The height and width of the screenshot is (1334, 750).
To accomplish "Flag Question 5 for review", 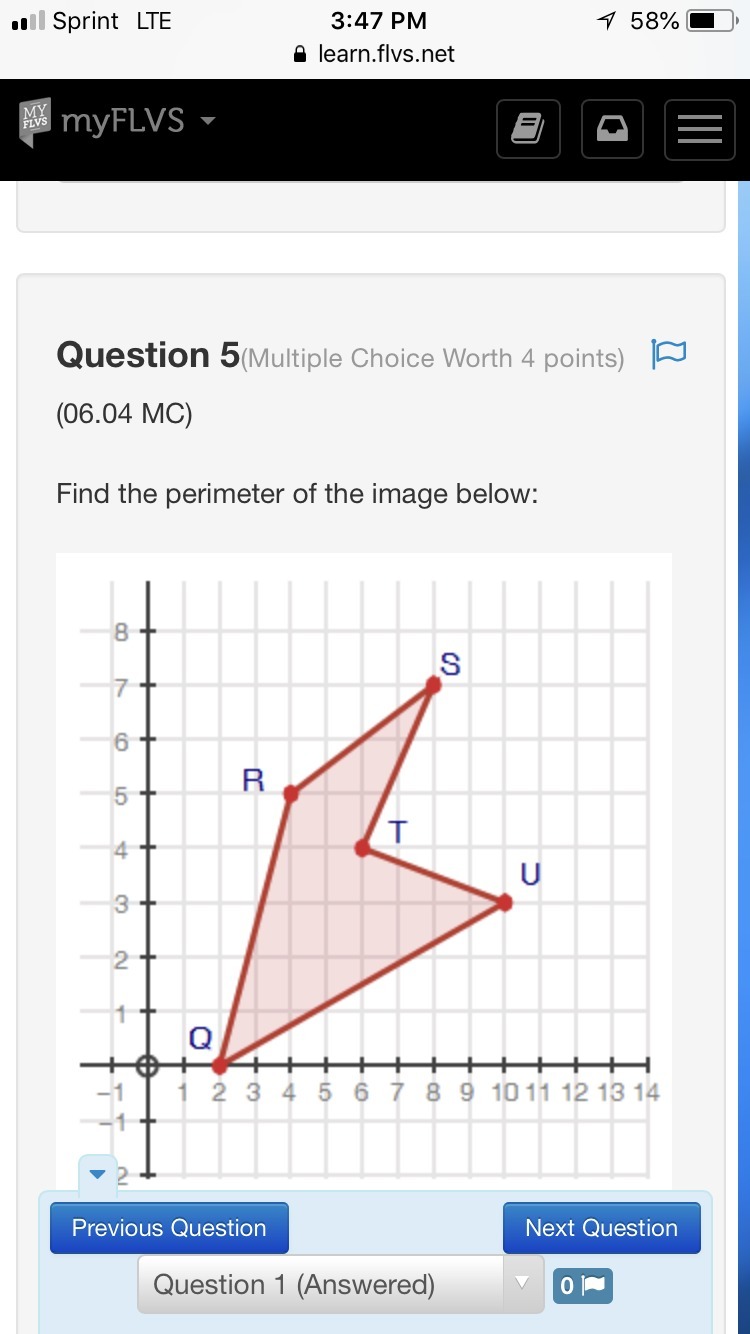I will point(668,354).
